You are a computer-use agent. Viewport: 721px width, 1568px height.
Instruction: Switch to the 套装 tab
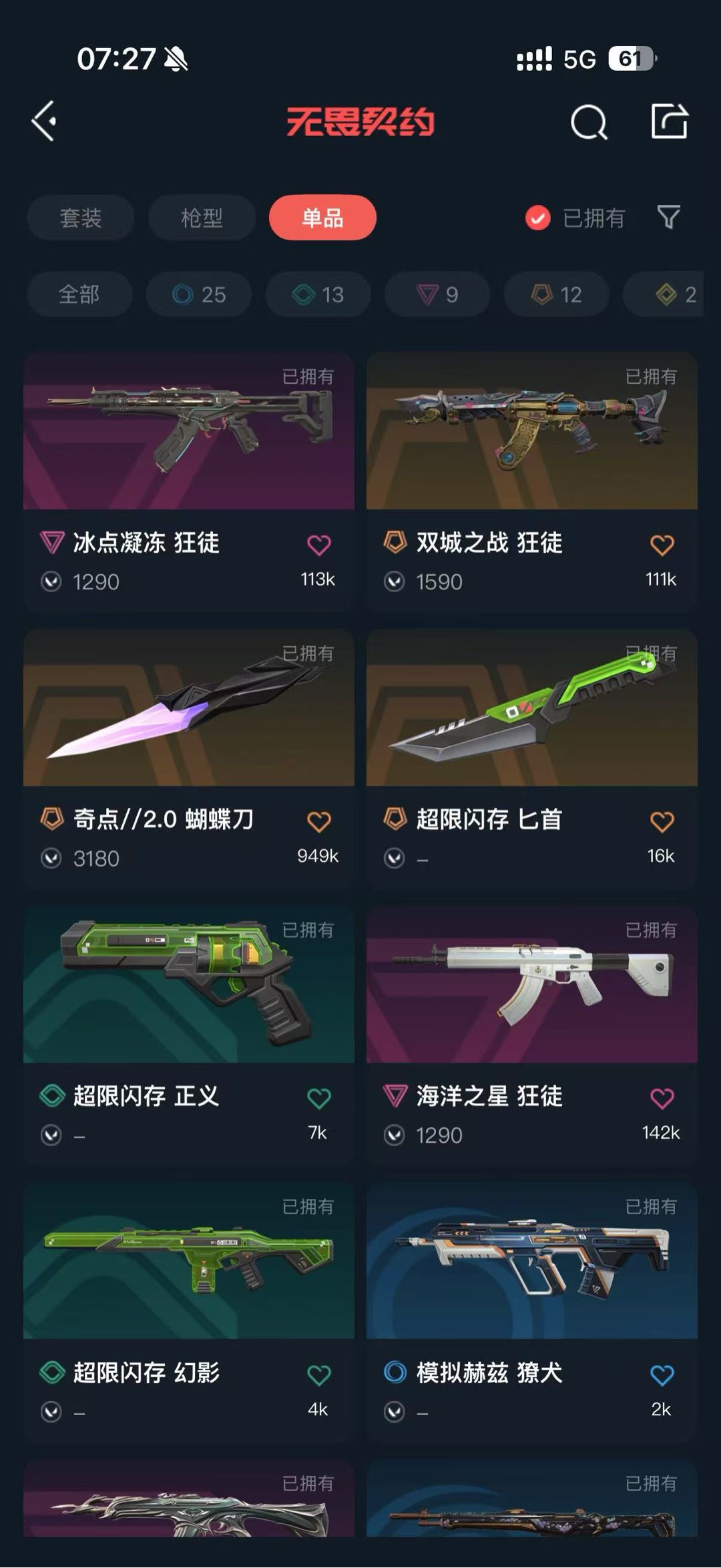coord(81,218)
